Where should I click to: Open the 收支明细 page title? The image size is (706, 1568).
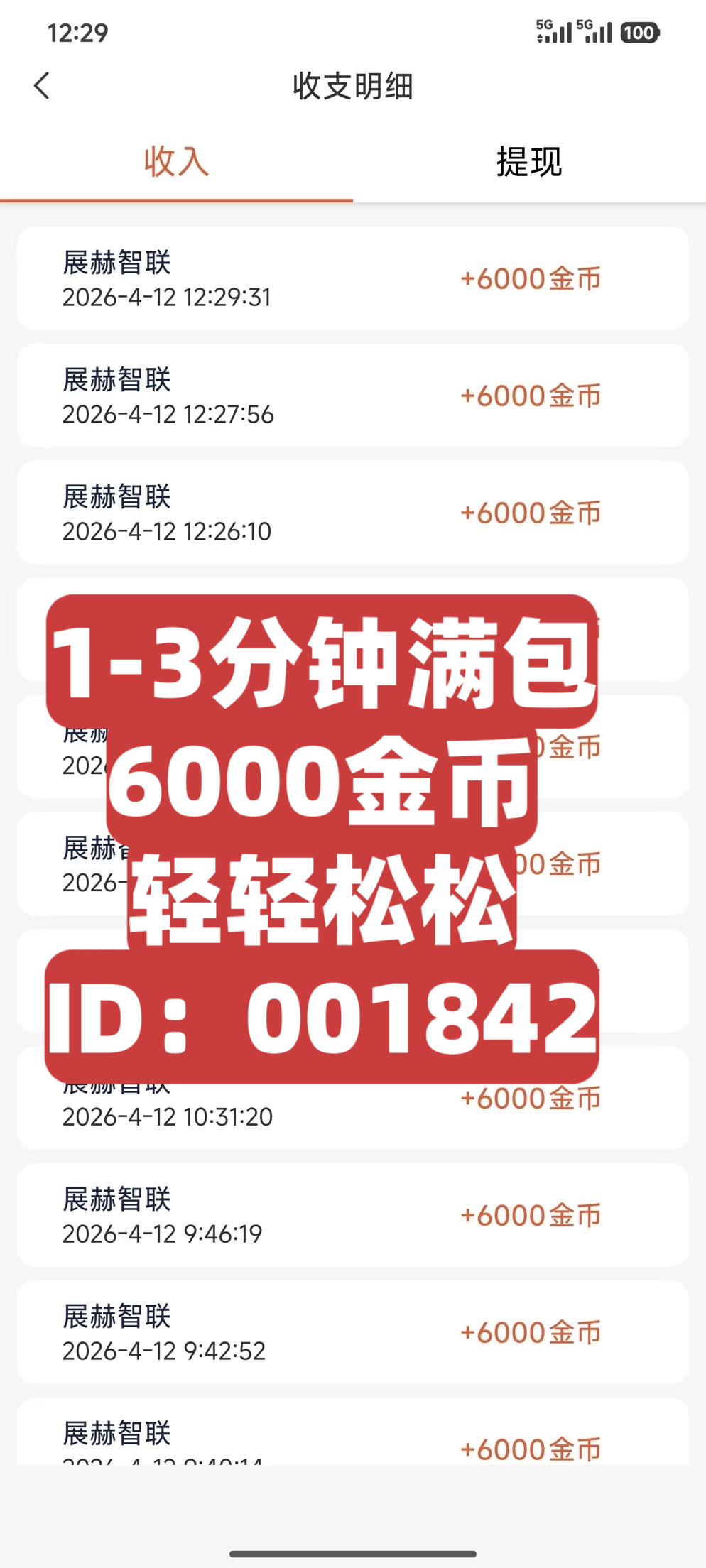(x=353, y=87)
